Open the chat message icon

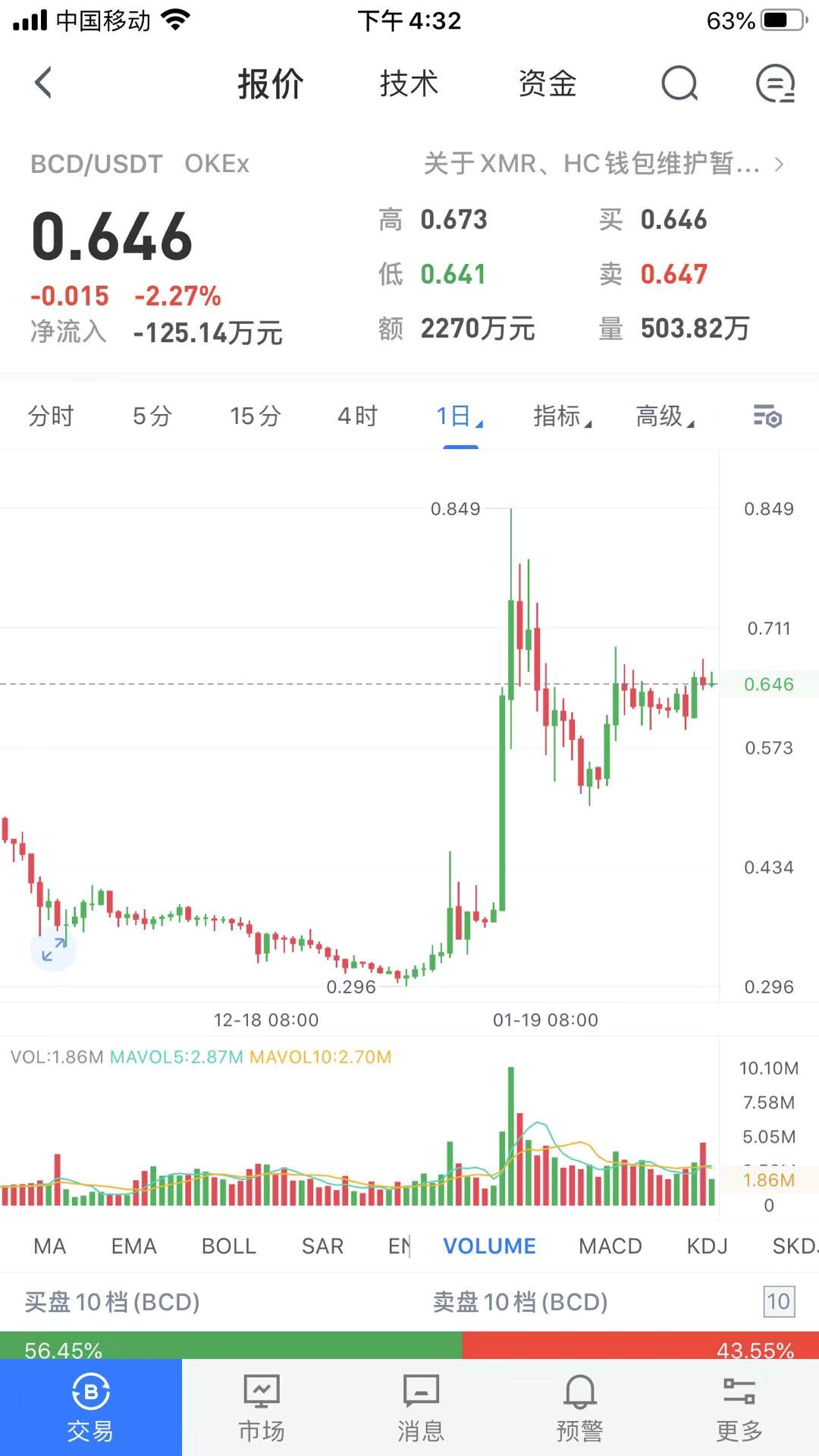(x=775, y=83)
